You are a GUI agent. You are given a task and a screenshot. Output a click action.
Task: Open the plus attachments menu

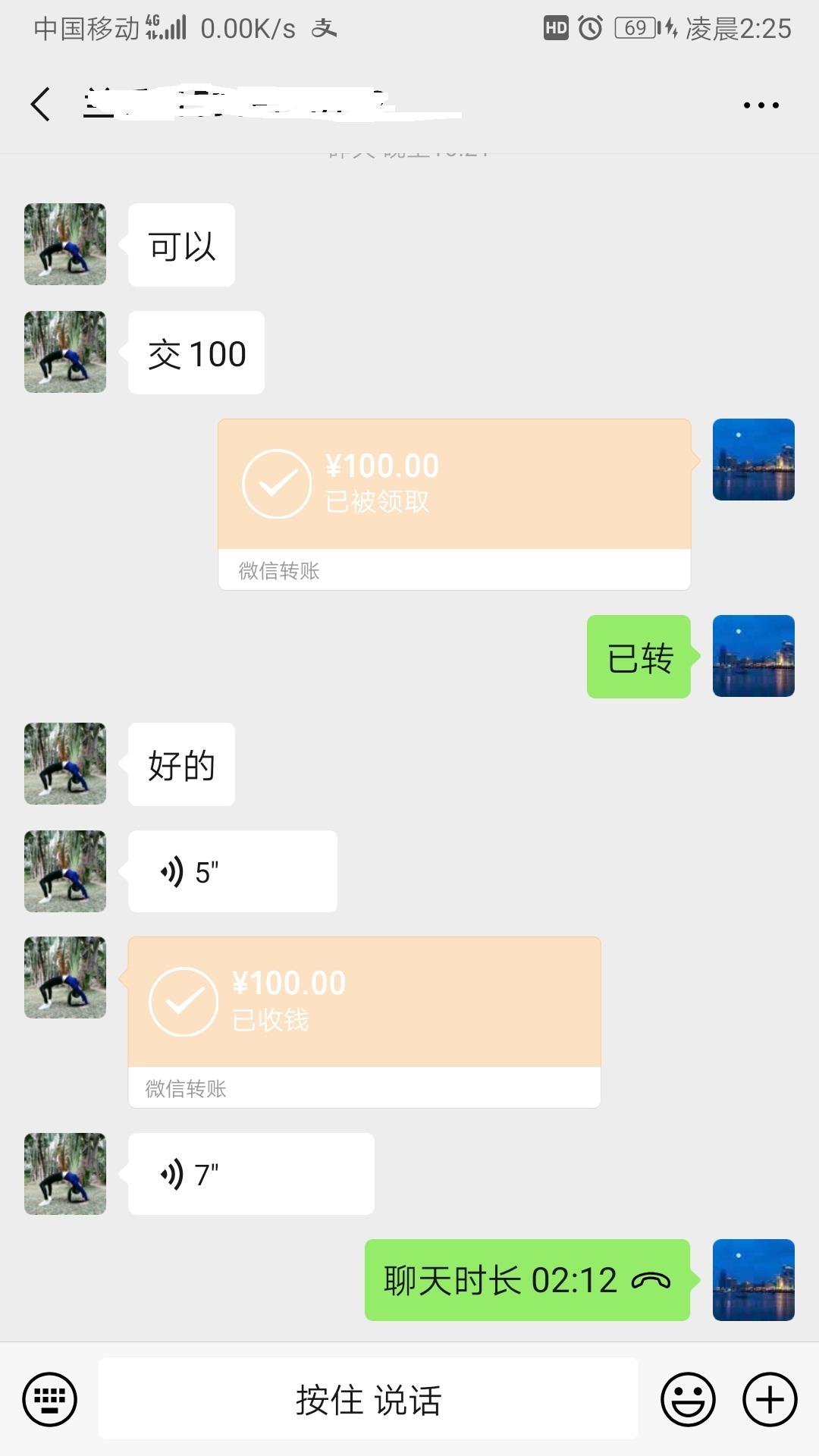770,1399
